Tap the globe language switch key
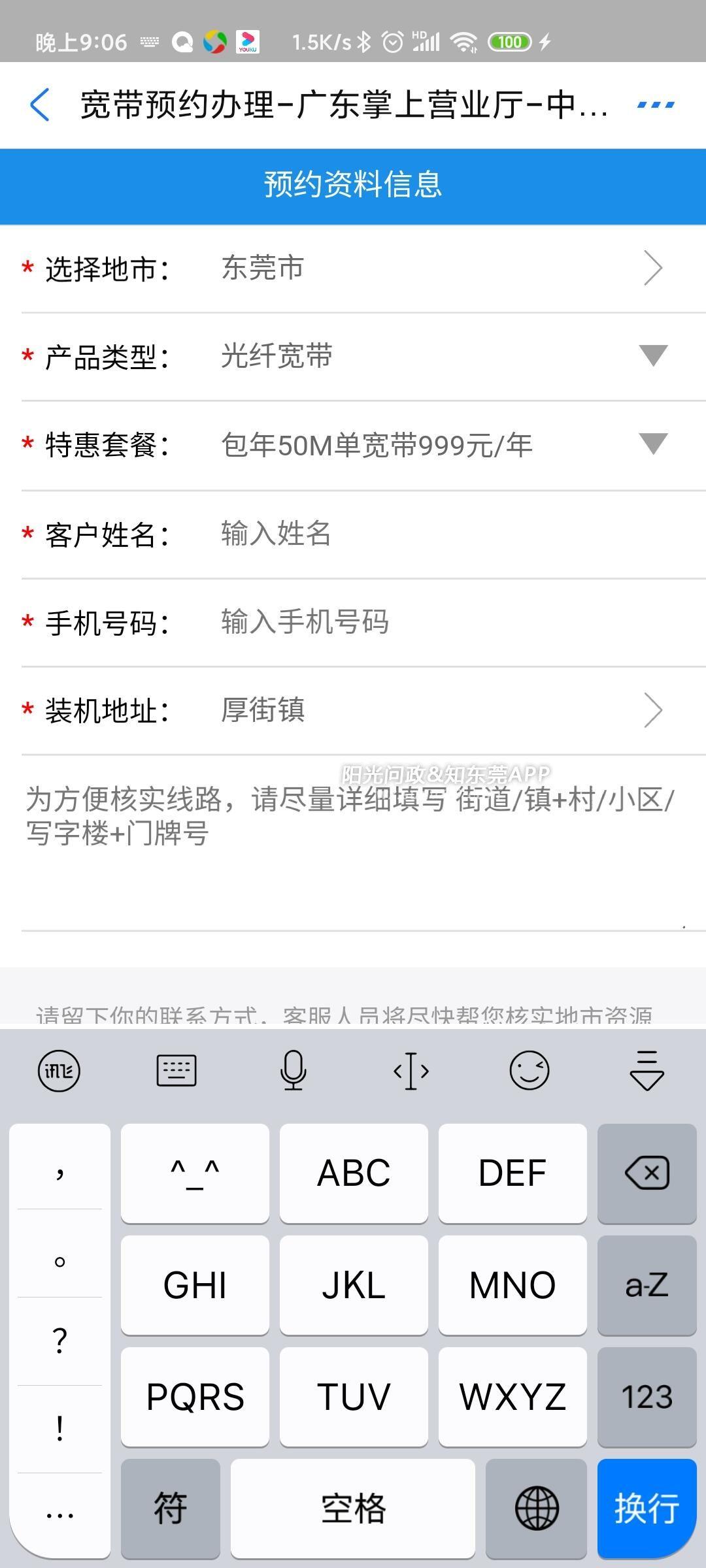 [x=537, y=1509]
